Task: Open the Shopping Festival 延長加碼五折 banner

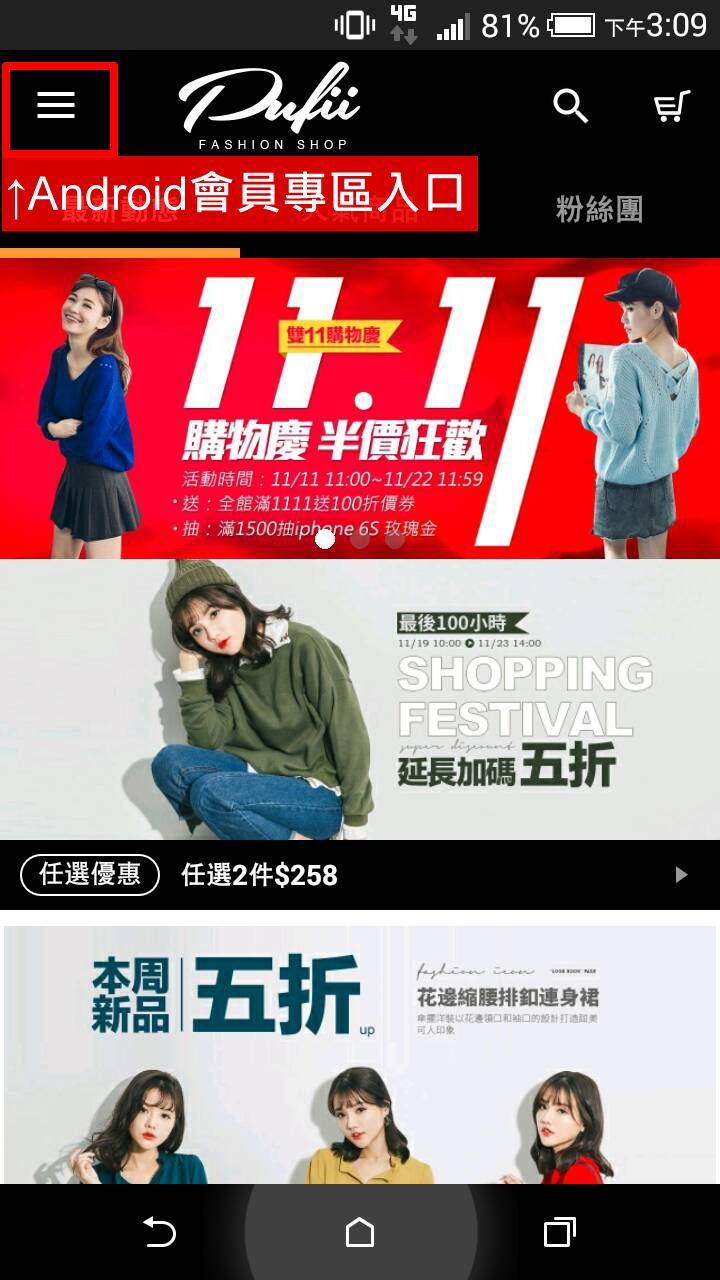Action: click(360, 700)
